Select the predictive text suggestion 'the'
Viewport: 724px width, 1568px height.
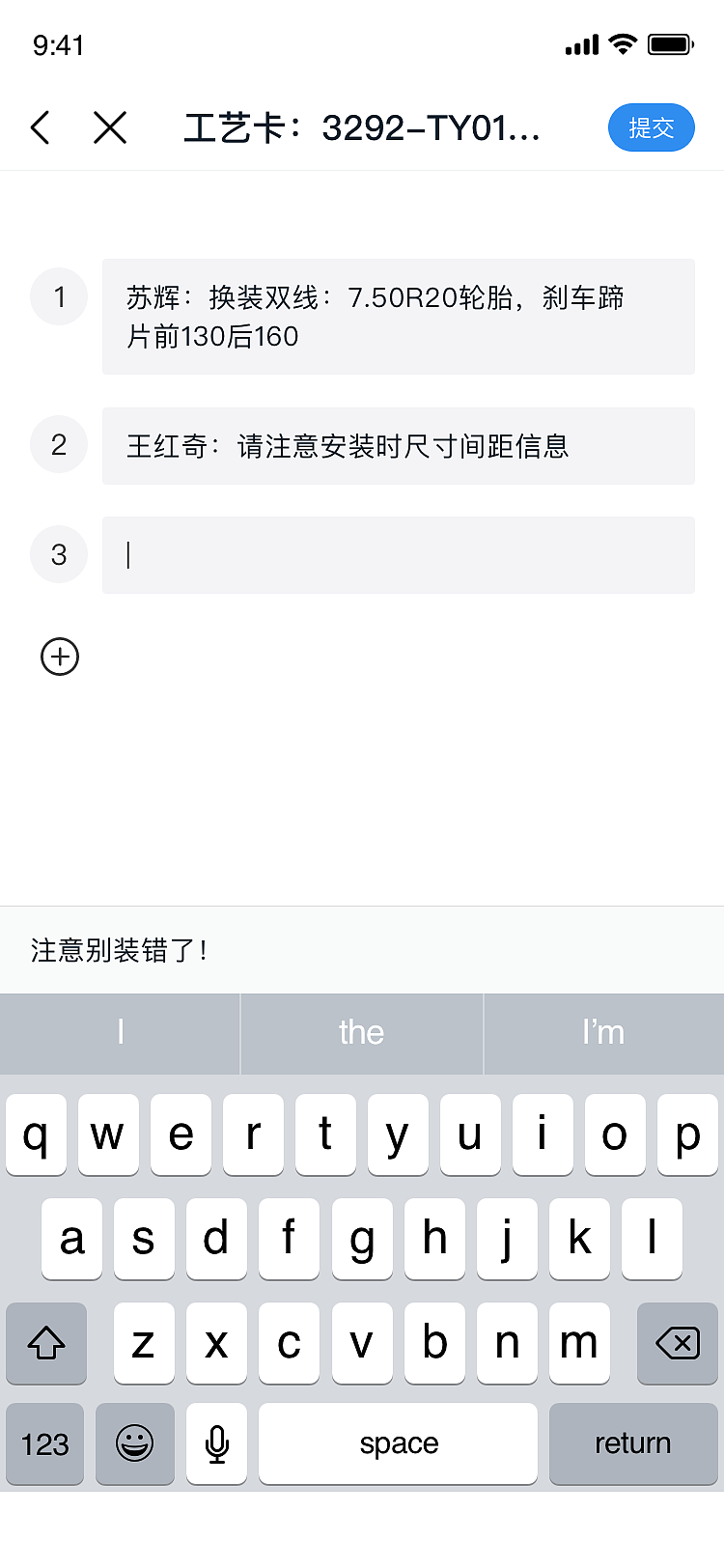pyautogui.click(x=361, y=1033)
